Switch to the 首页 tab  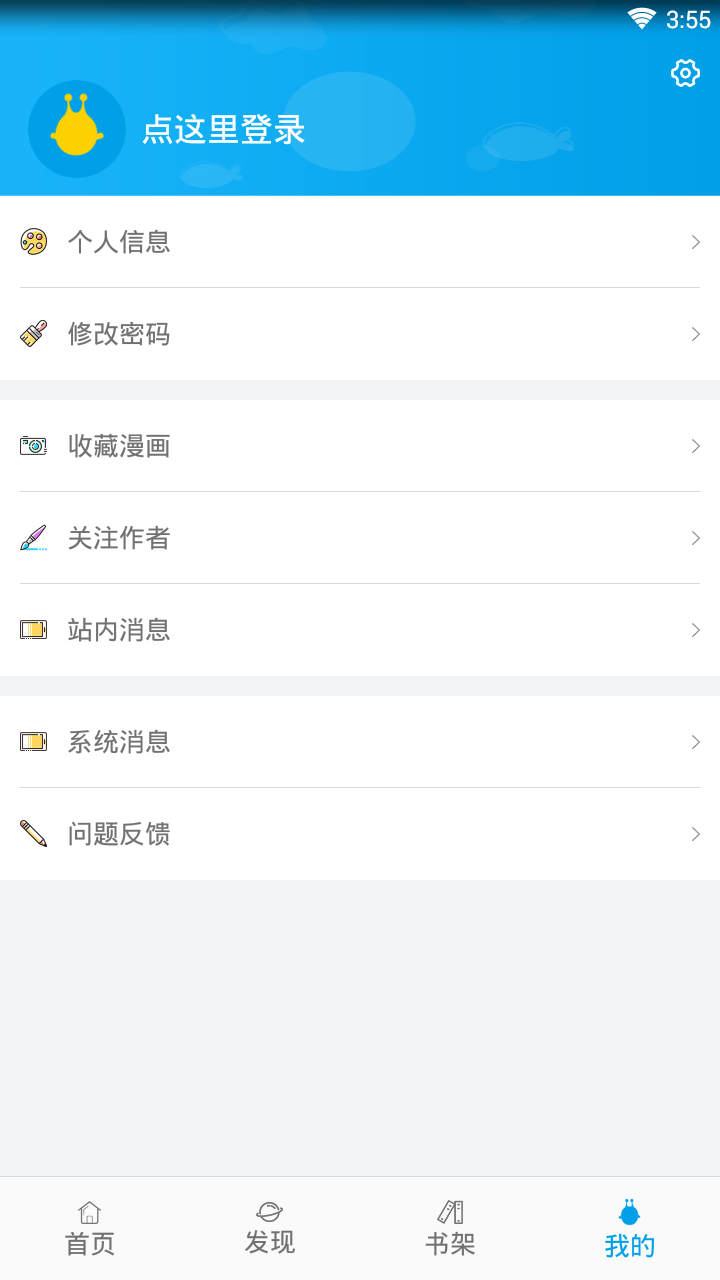tap(90, 1229)
